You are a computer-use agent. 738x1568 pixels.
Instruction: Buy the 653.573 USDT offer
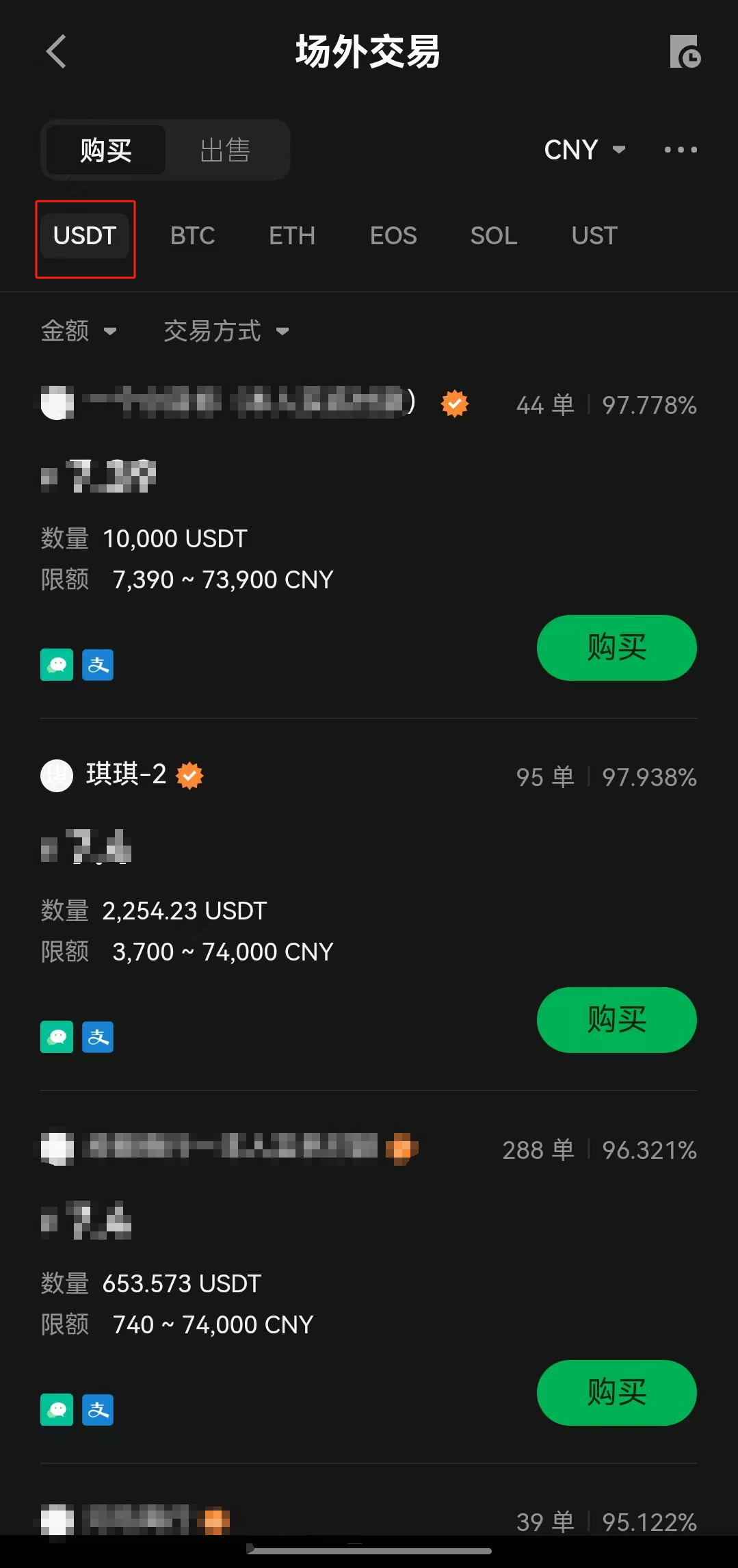coord(616,1393)
